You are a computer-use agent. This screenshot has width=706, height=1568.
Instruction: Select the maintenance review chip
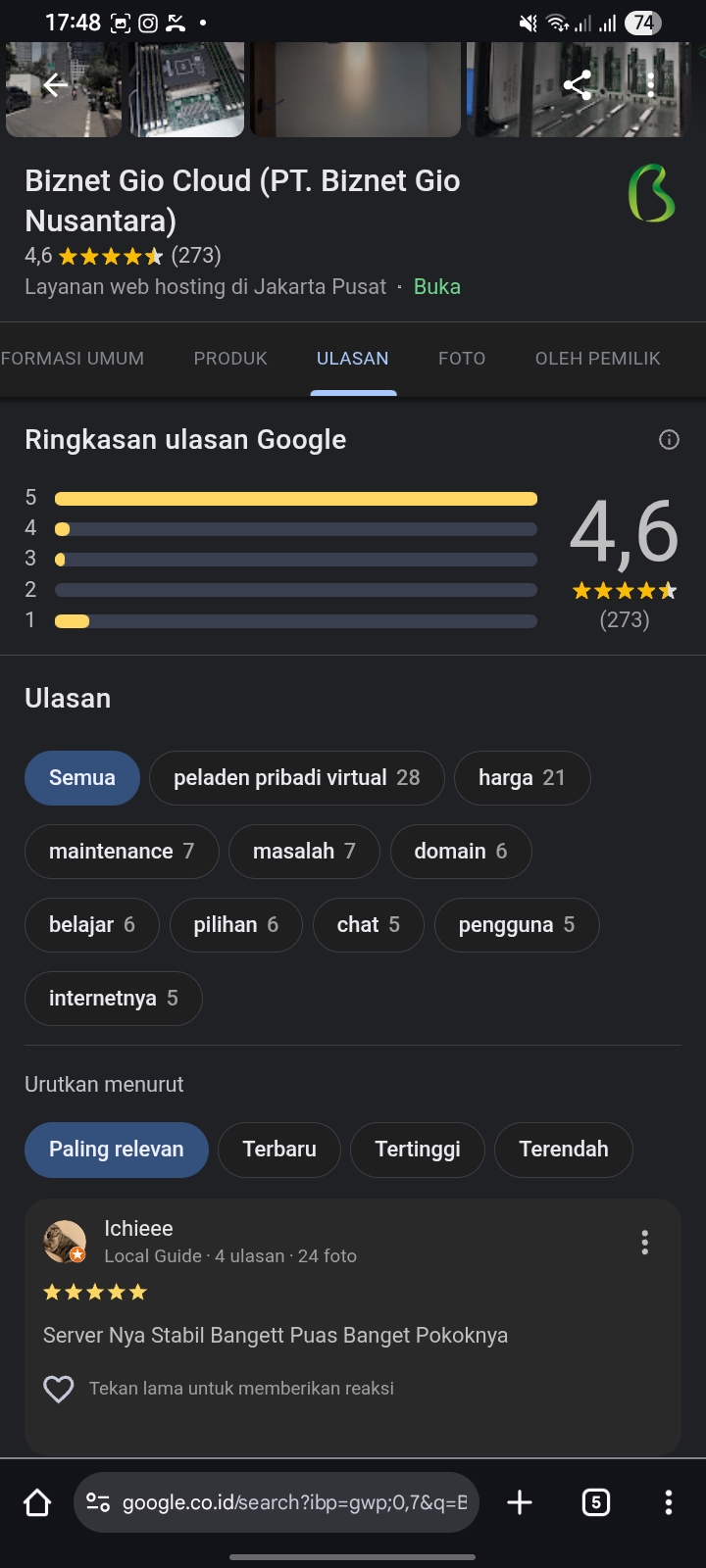[122, 852]
